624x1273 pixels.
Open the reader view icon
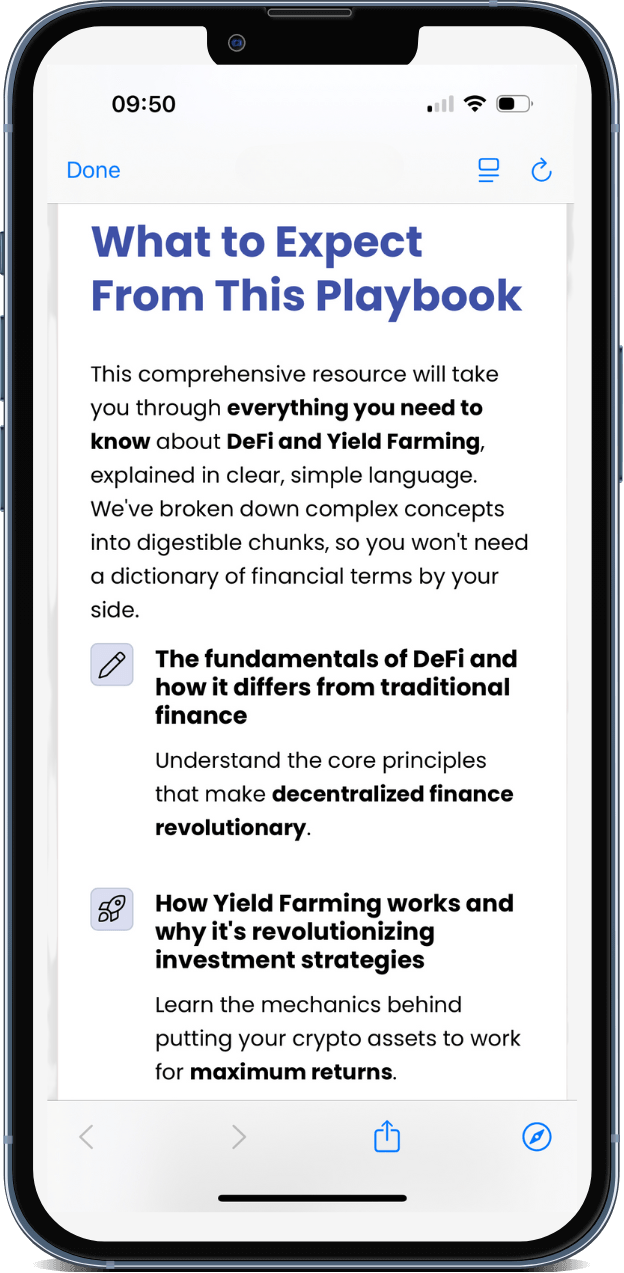coord(488,171)
